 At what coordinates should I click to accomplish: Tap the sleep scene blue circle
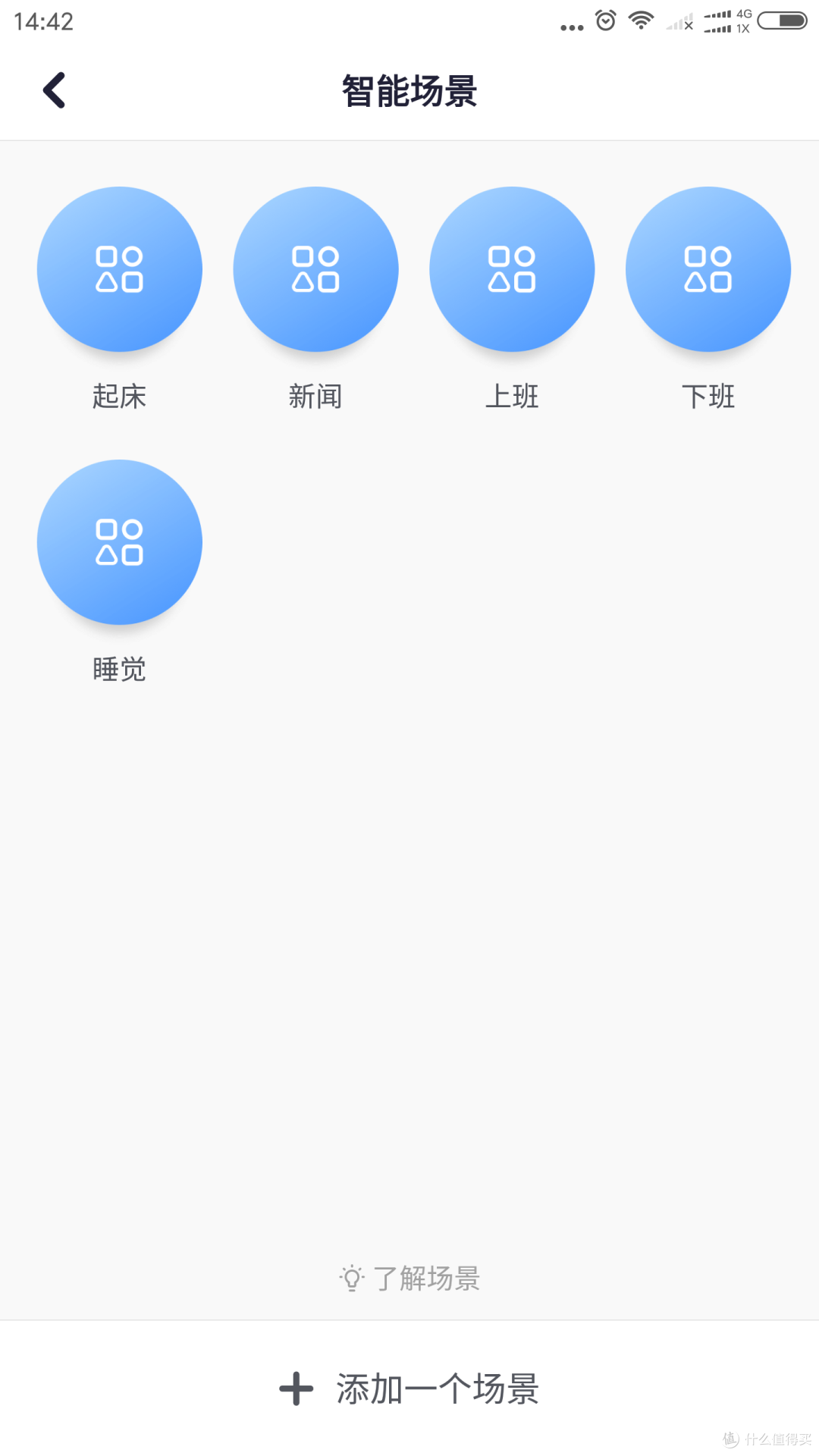pyautogui.click(x=120, y=542)
